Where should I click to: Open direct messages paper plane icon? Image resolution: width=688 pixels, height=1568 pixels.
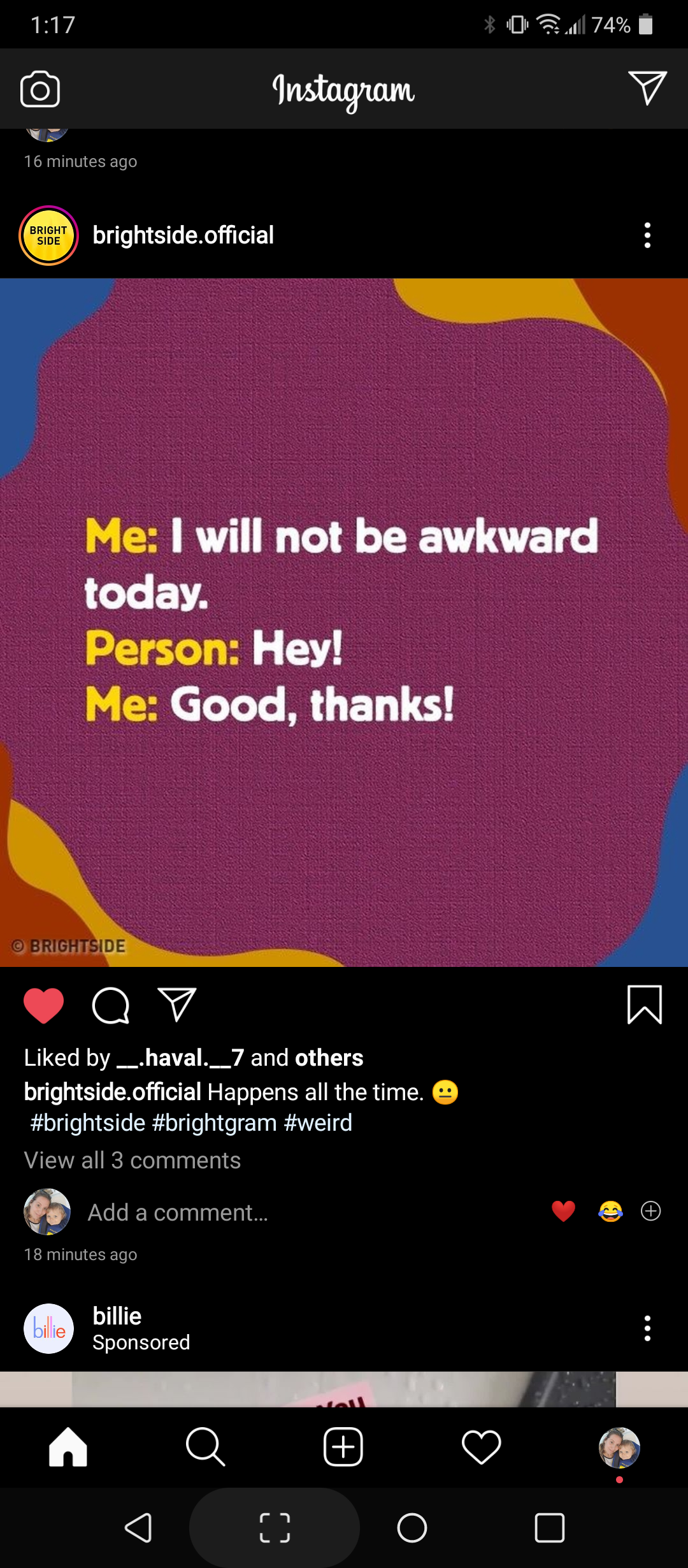[647, 88]
